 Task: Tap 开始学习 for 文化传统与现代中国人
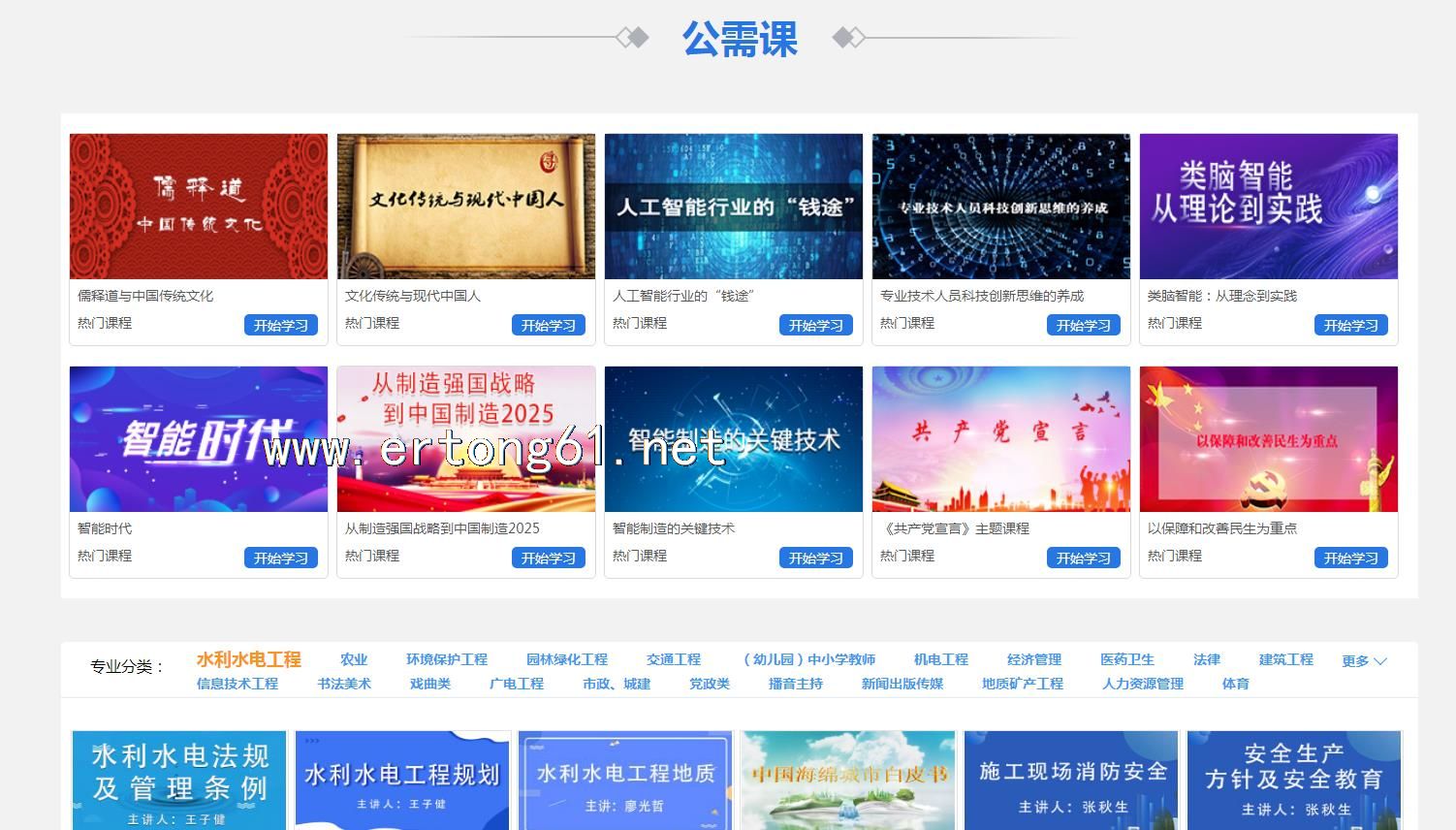[548, 326]
